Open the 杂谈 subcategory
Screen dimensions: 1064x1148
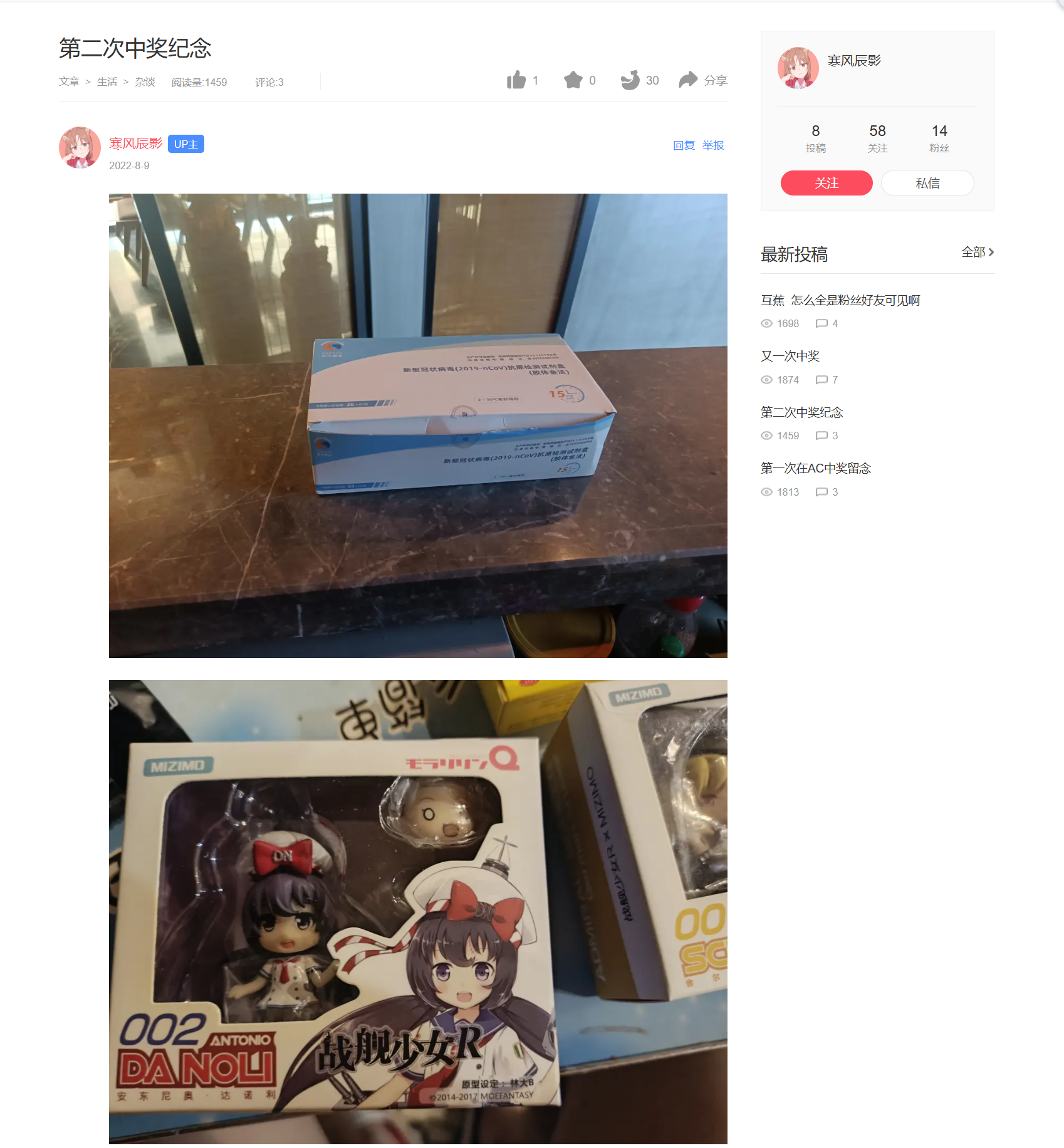click(x=145, y=82)
